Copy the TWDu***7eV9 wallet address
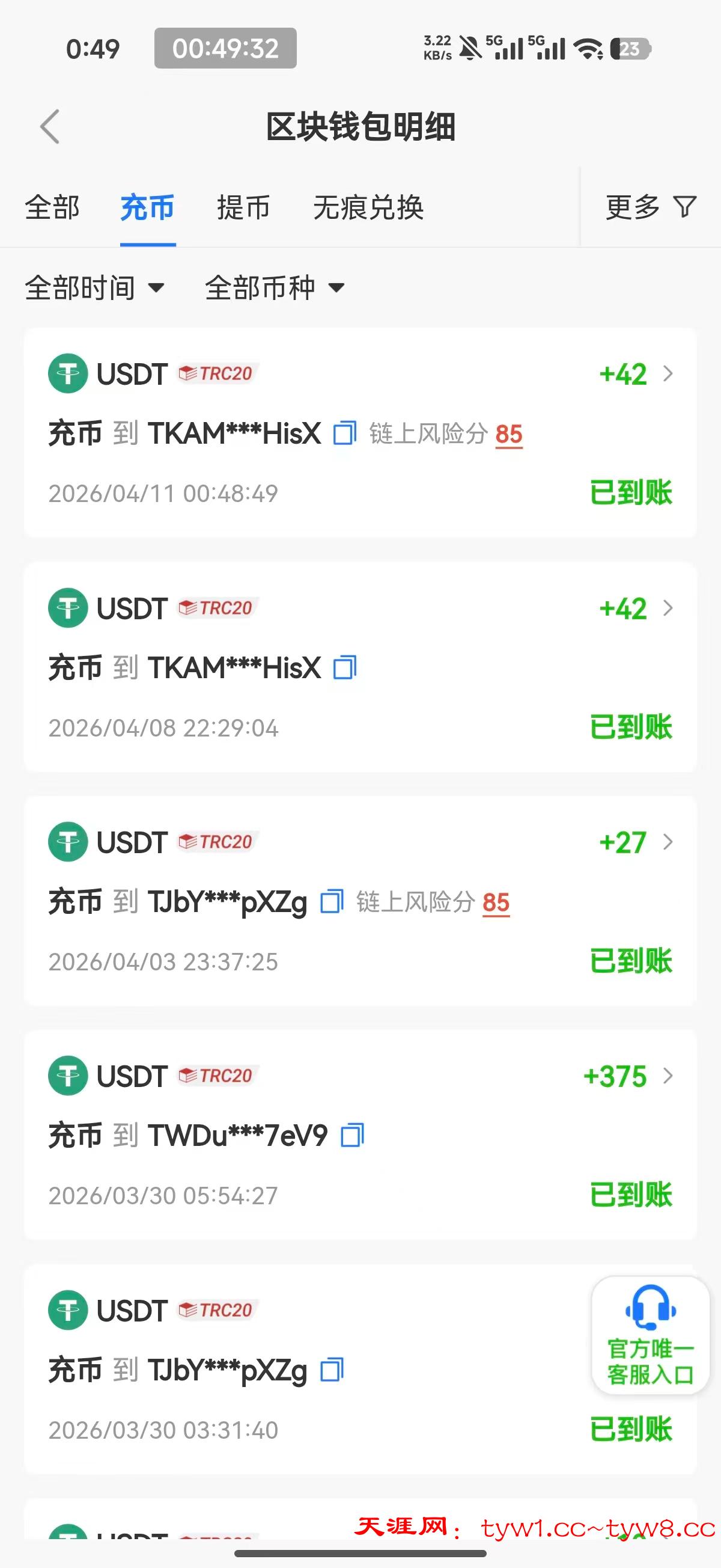Image resolution: width=721 pixels, height=1568 pixels. tap(352, 1136)
